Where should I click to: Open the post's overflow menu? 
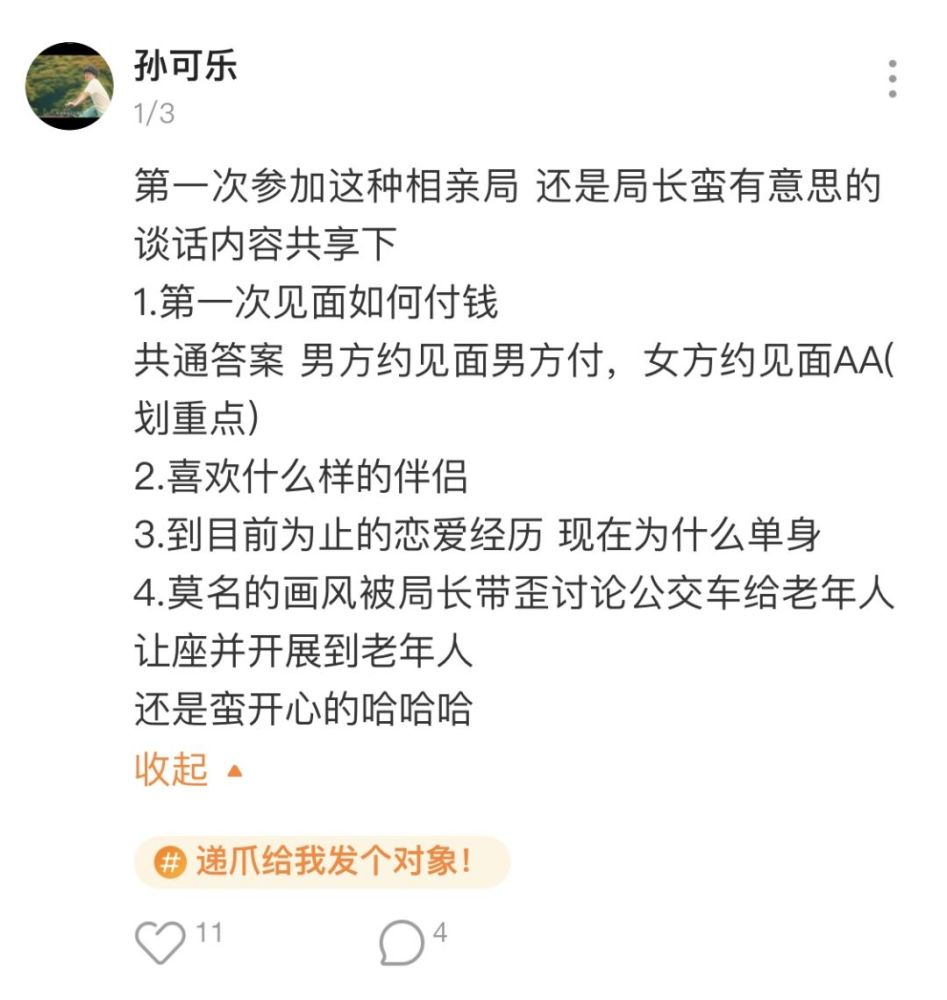(x=892, y=79)
